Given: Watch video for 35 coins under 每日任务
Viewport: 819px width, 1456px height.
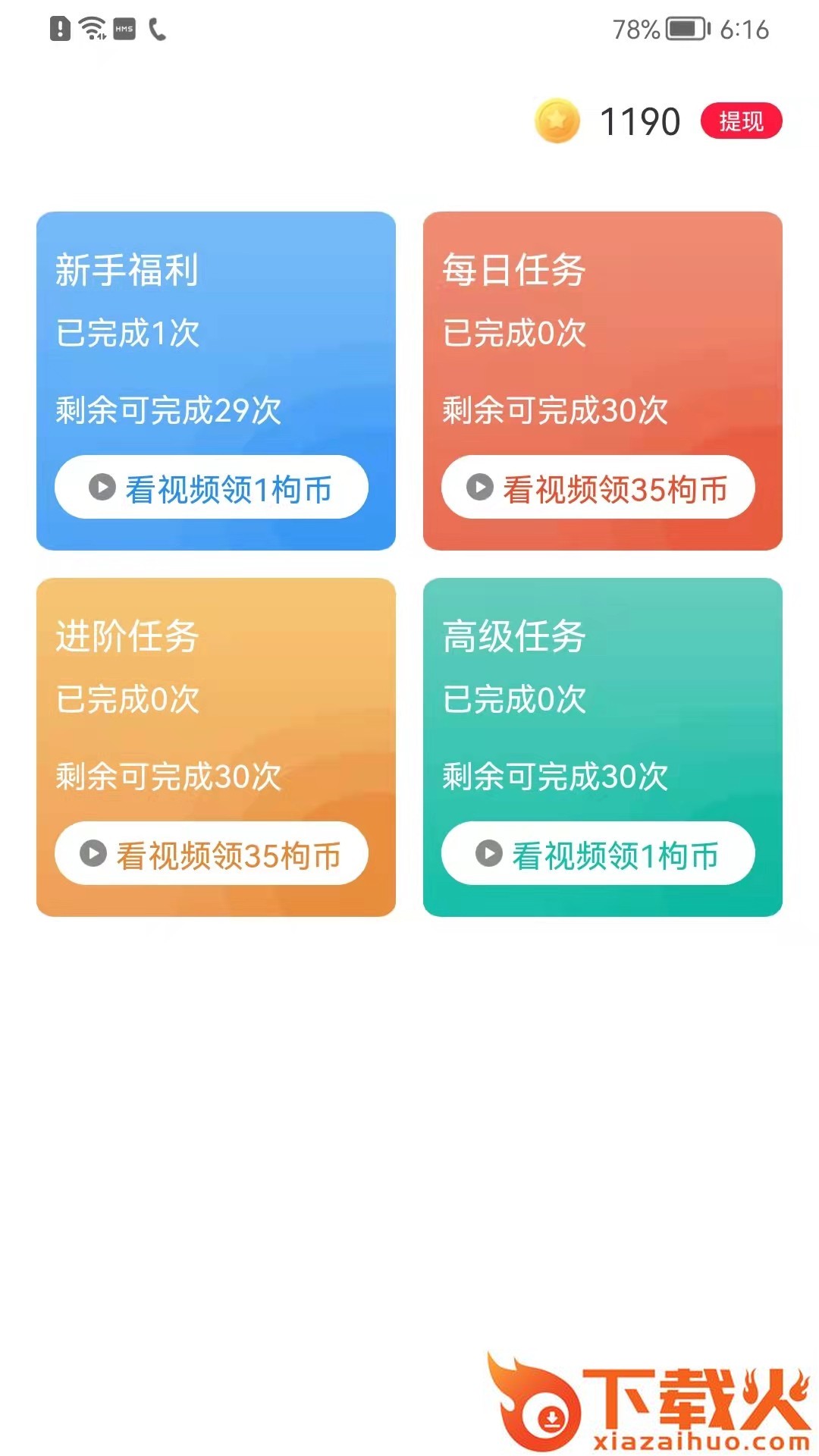Looking at the screenshot, I should [x=598, y=488].
